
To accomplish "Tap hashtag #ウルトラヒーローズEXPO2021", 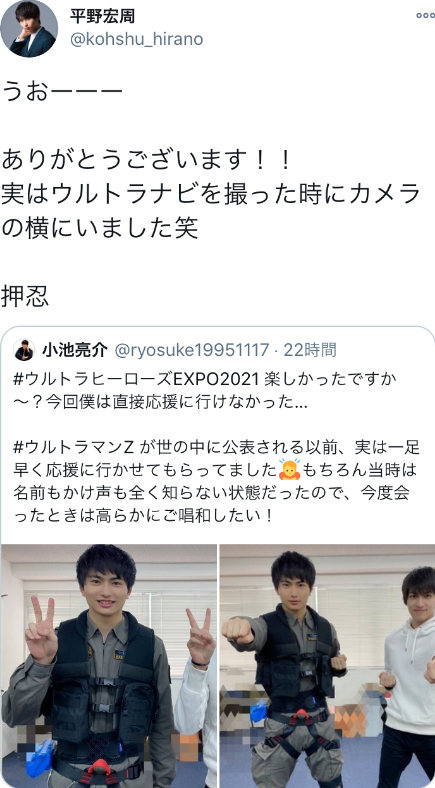I will tap(135, 379).
